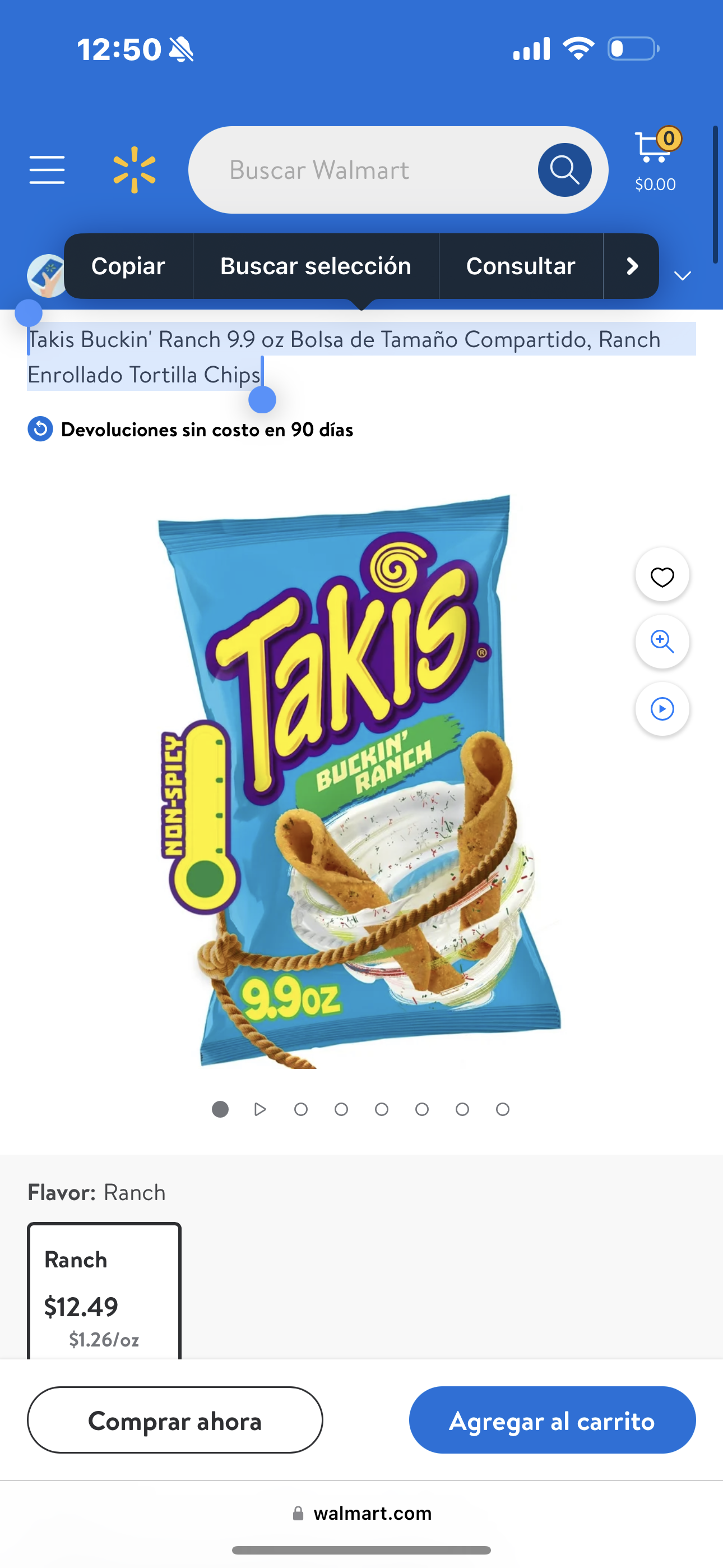Show more text menu options arrow
Screen dimensions: 723x1568
point(632,266)
